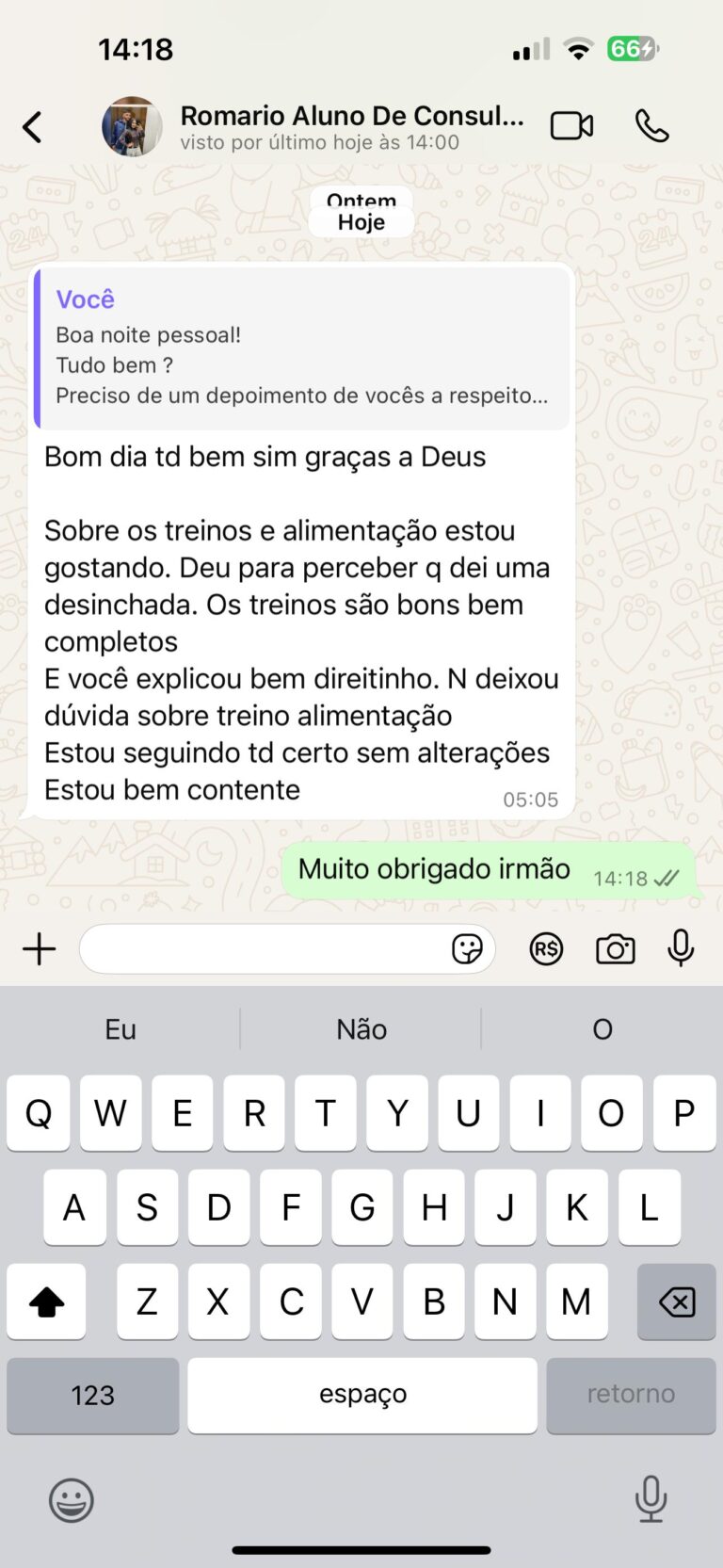Start a video call with Romario
723x1568 pixels.
pos(571,125)
